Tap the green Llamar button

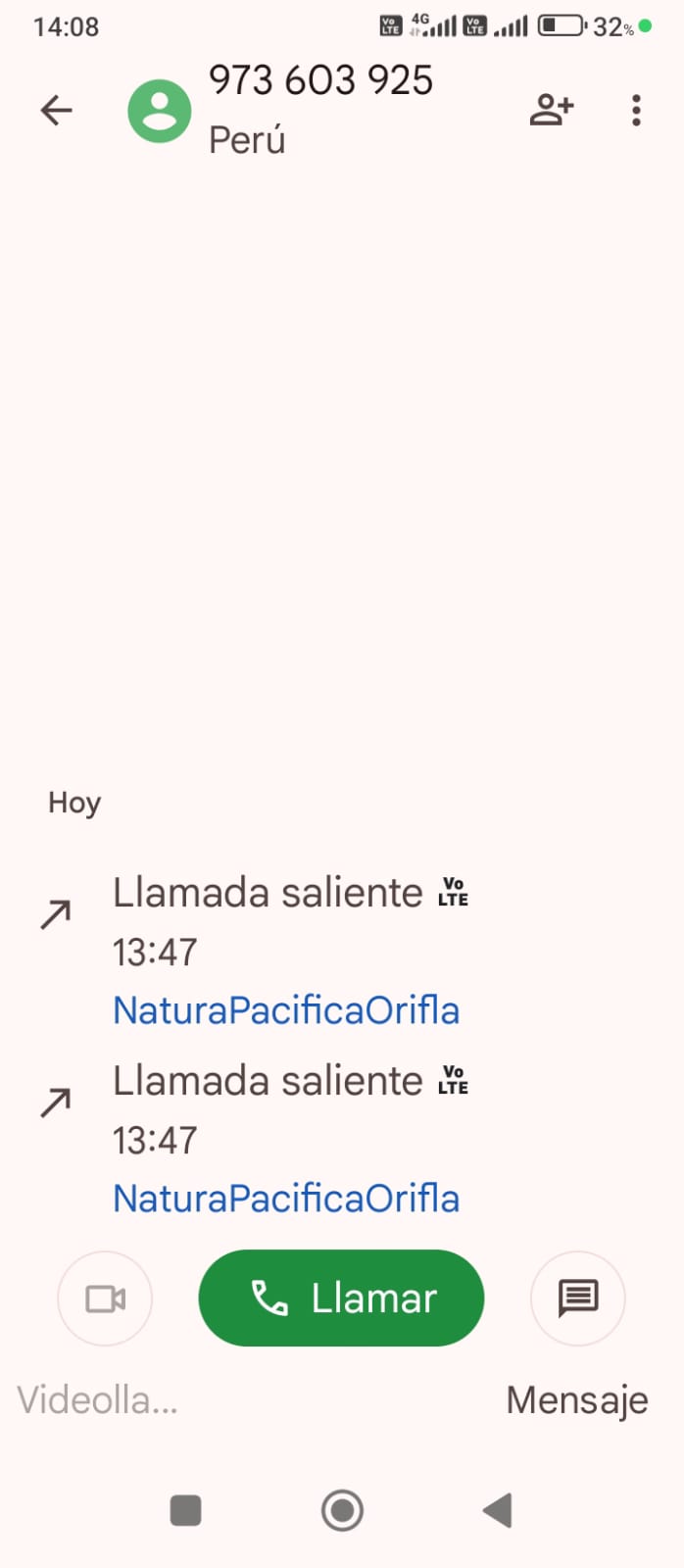pyautogui.click(x=341, y=1298)
